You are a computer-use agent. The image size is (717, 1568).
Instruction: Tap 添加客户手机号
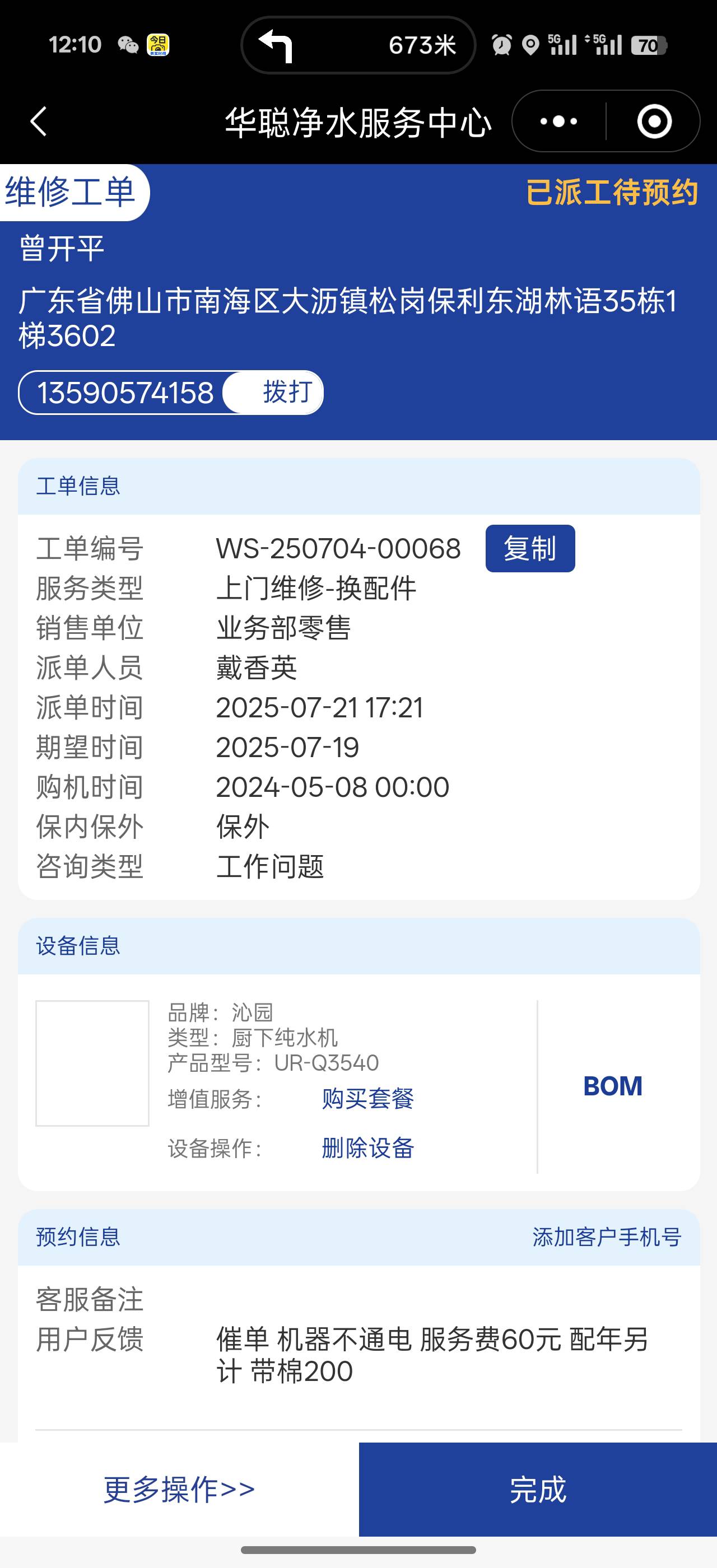point(606,1237)
